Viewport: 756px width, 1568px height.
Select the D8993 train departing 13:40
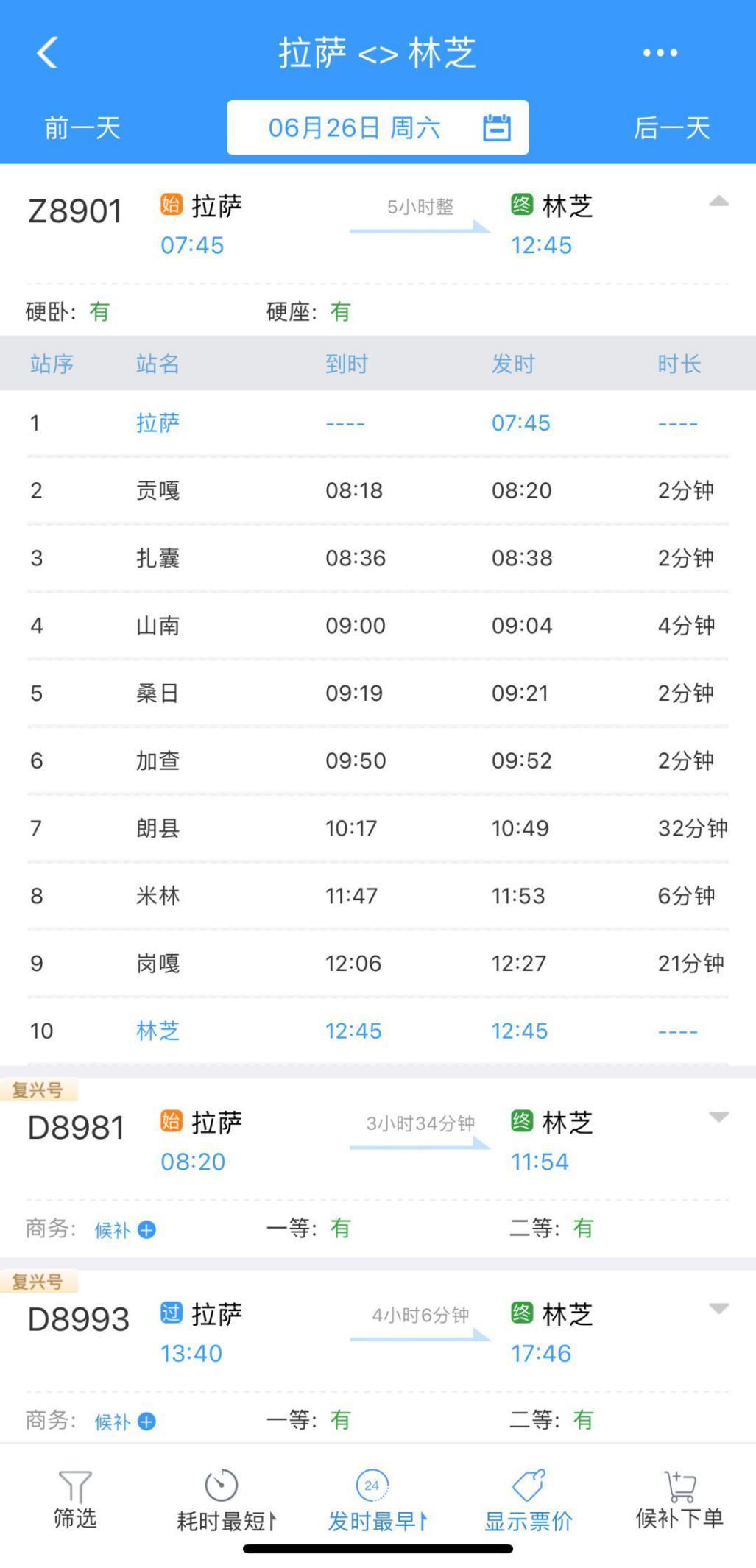point(378,1333)
